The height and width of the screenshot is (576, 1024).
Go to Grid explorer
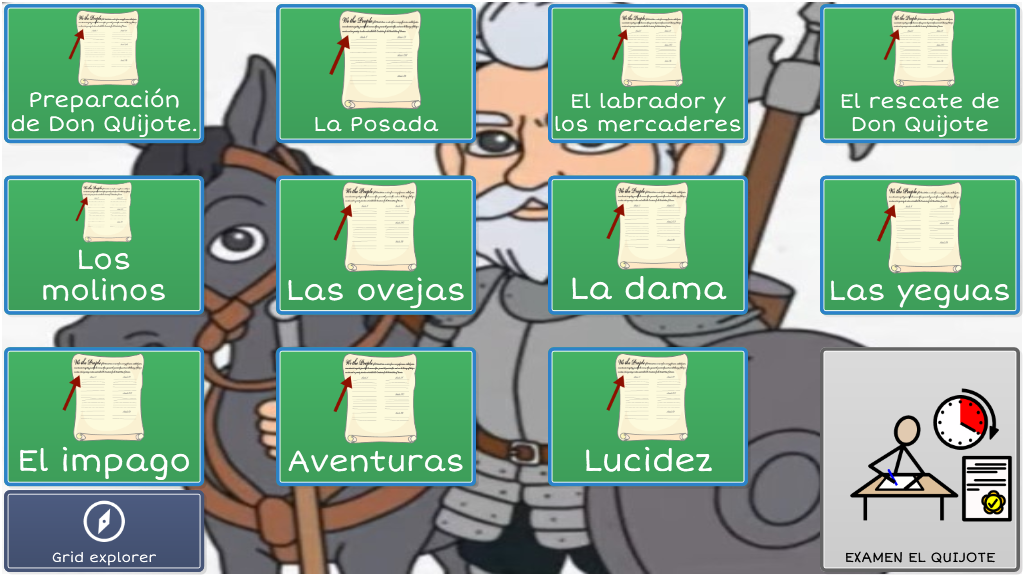(x=104, y=531)
